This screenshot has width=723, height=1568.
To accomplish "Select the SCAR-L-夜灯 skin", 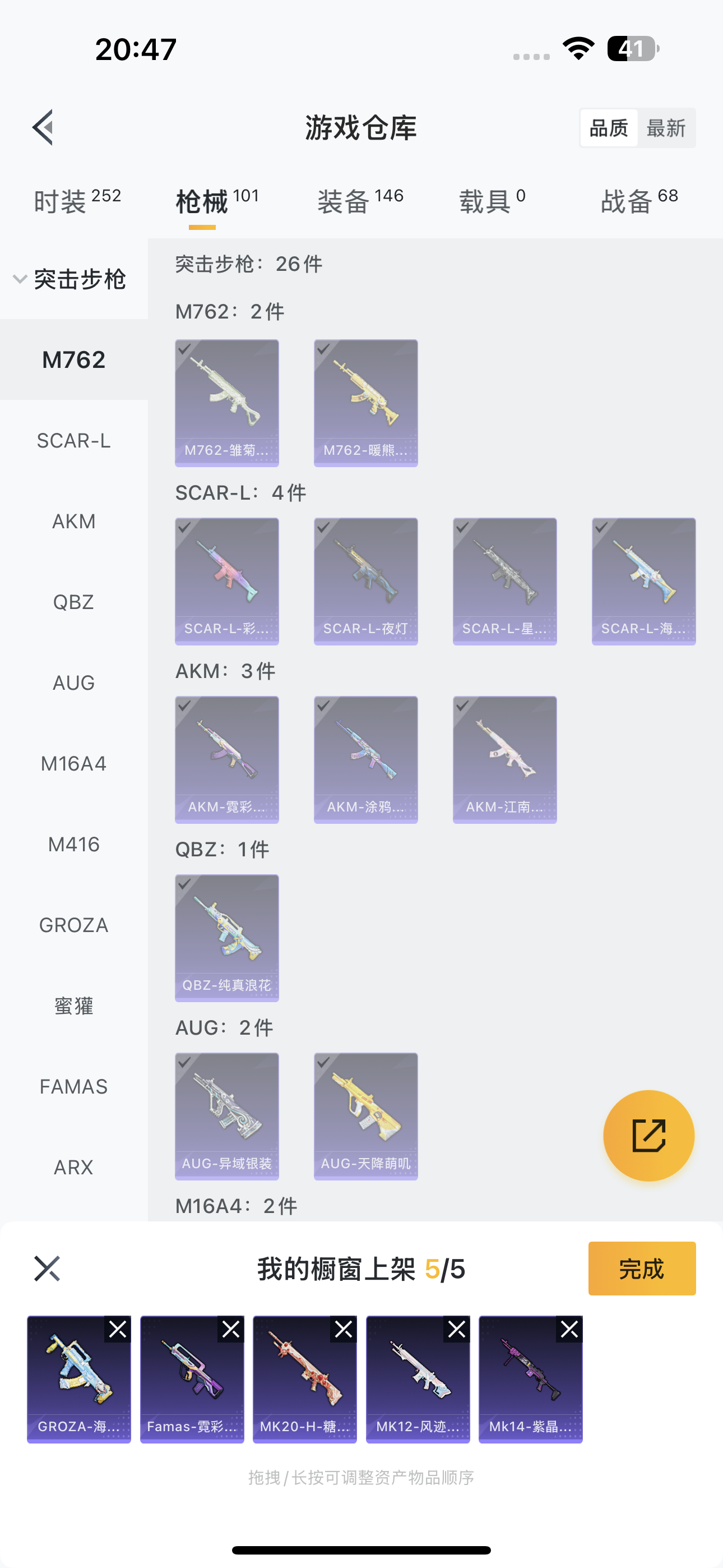I will click(366, 580).
